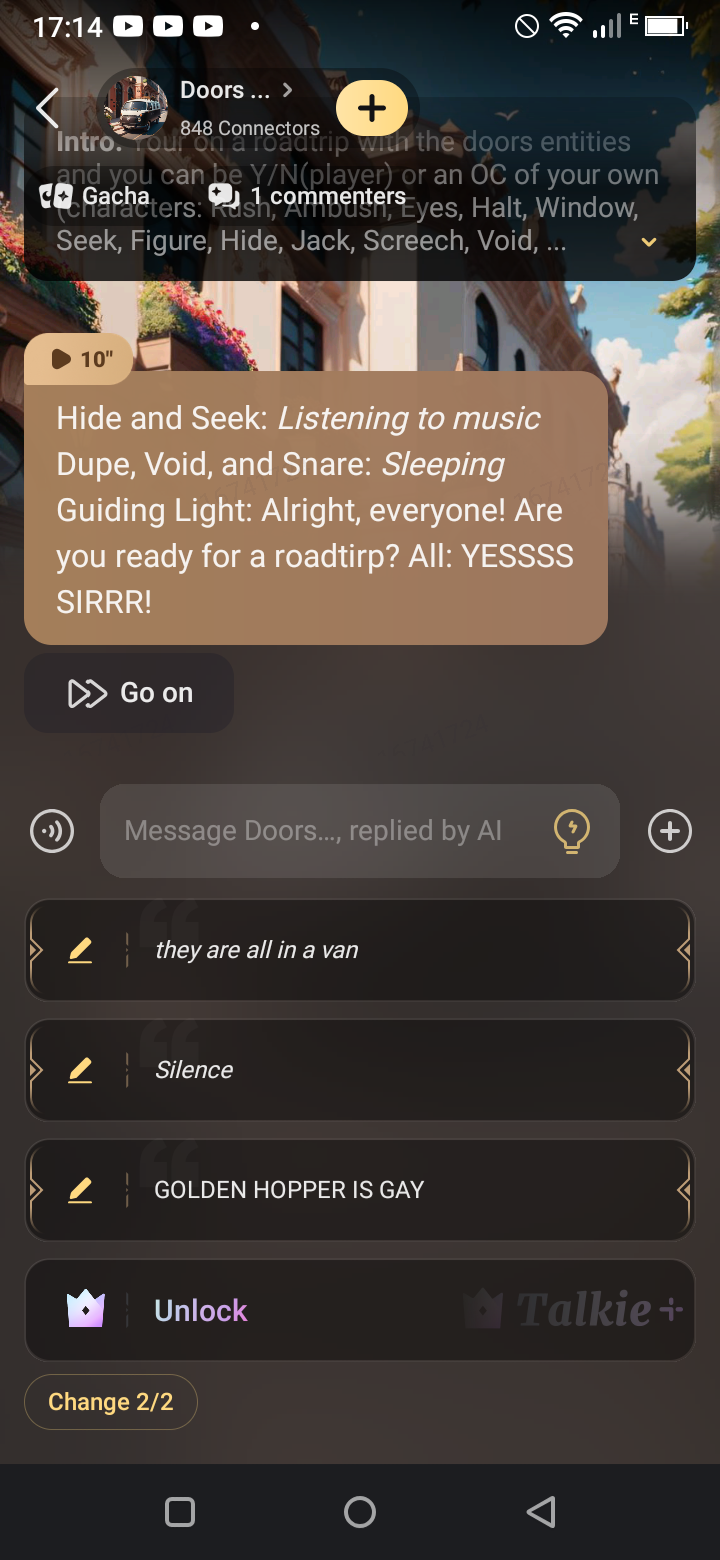Connect with Doors using the plus button
This screenshot has width=720, height=1560.
coord(371,108)
